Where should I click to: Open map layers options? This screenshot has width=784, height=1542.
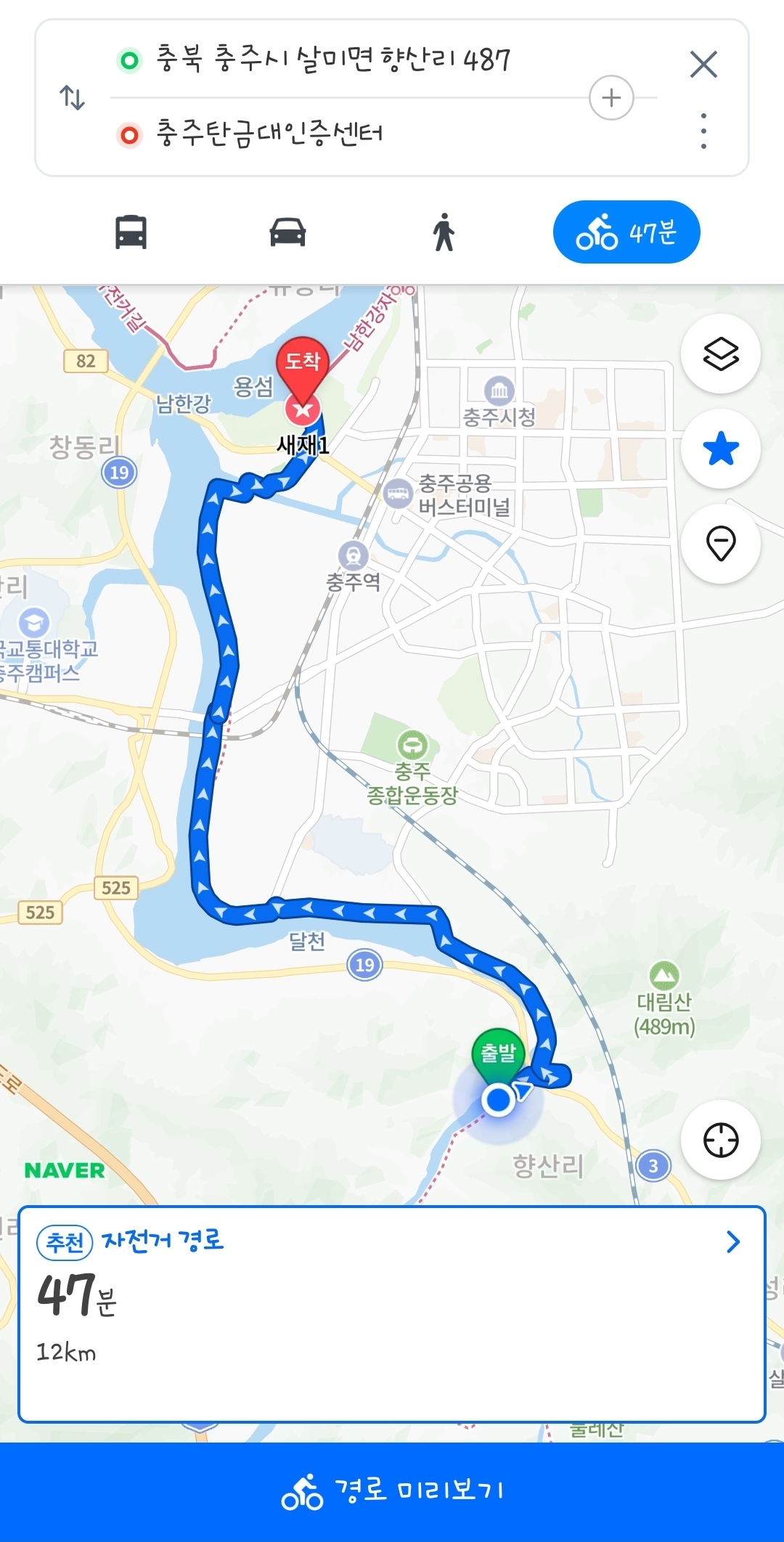720,354
